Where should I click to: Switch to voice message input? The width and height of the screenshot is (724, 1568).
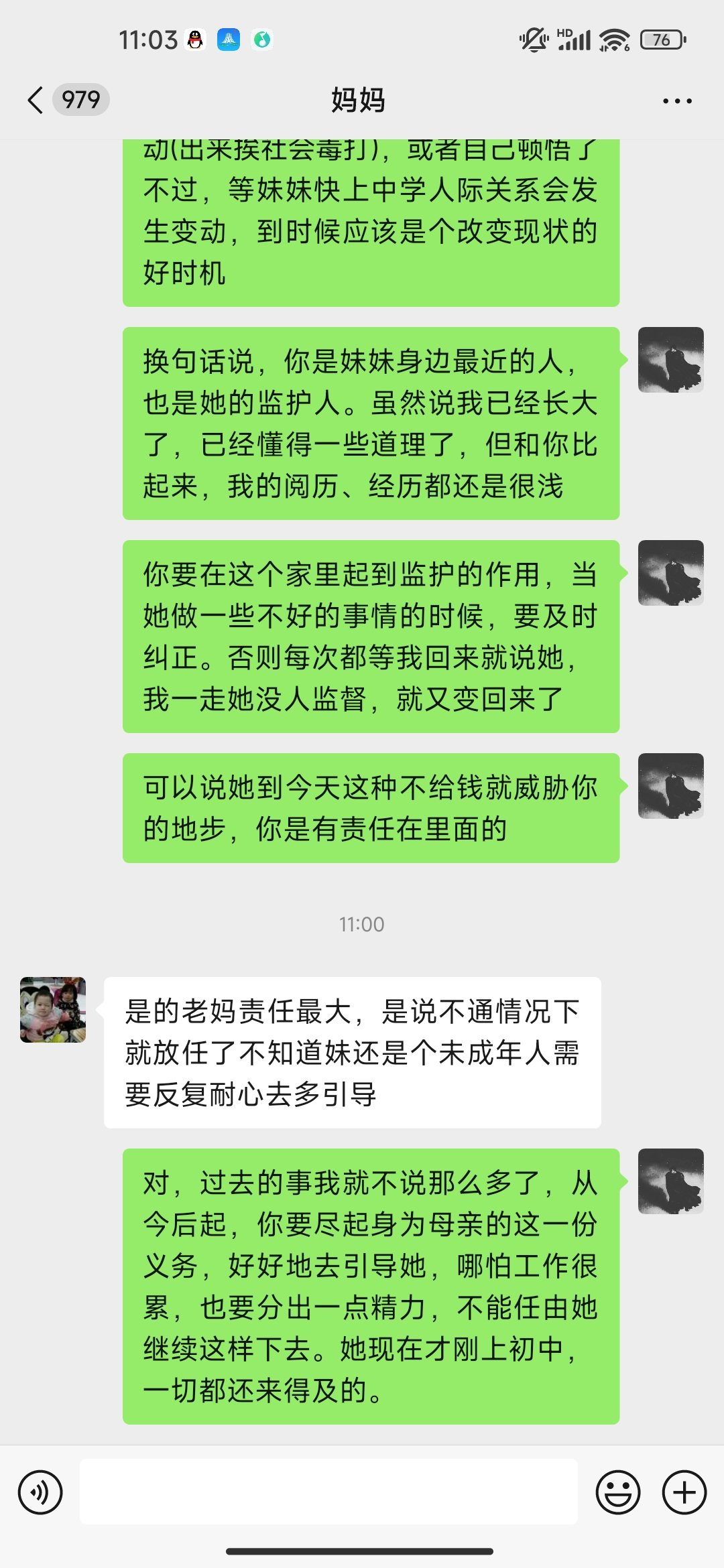point(40,1492)
